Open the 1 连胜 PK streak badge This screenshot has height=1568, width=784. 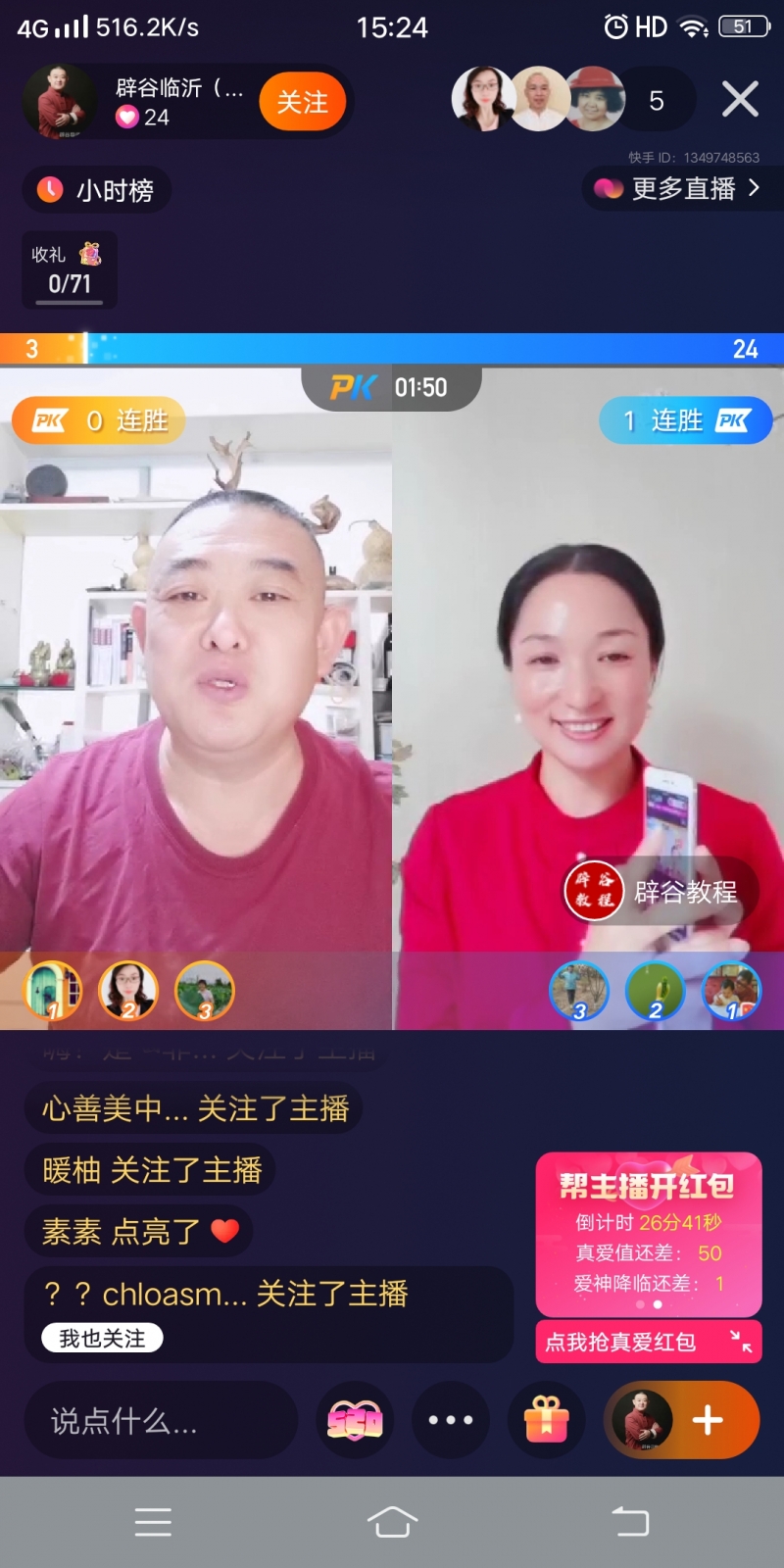tap(685, 420)
